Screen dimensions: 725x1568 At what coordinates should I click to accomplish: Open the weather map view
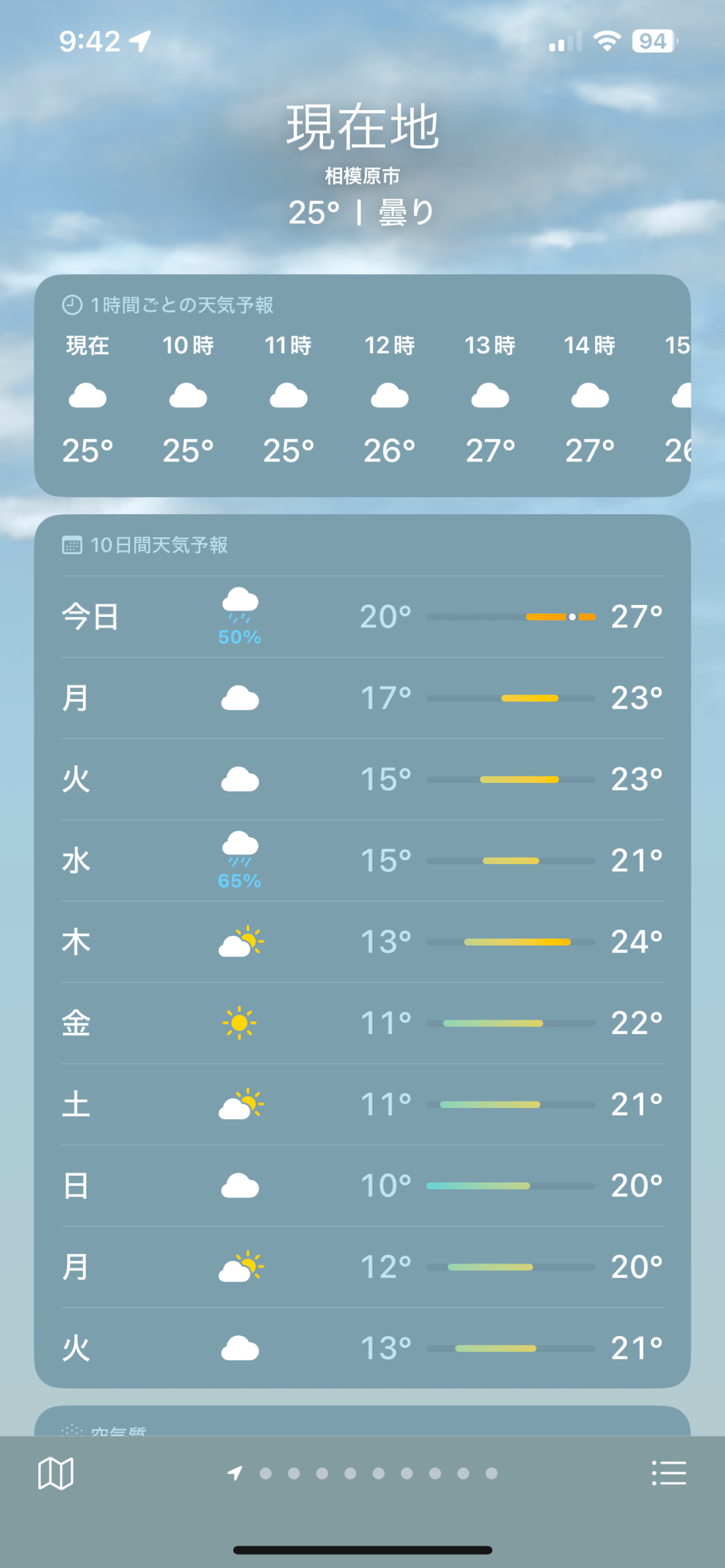click(56, 1473)
